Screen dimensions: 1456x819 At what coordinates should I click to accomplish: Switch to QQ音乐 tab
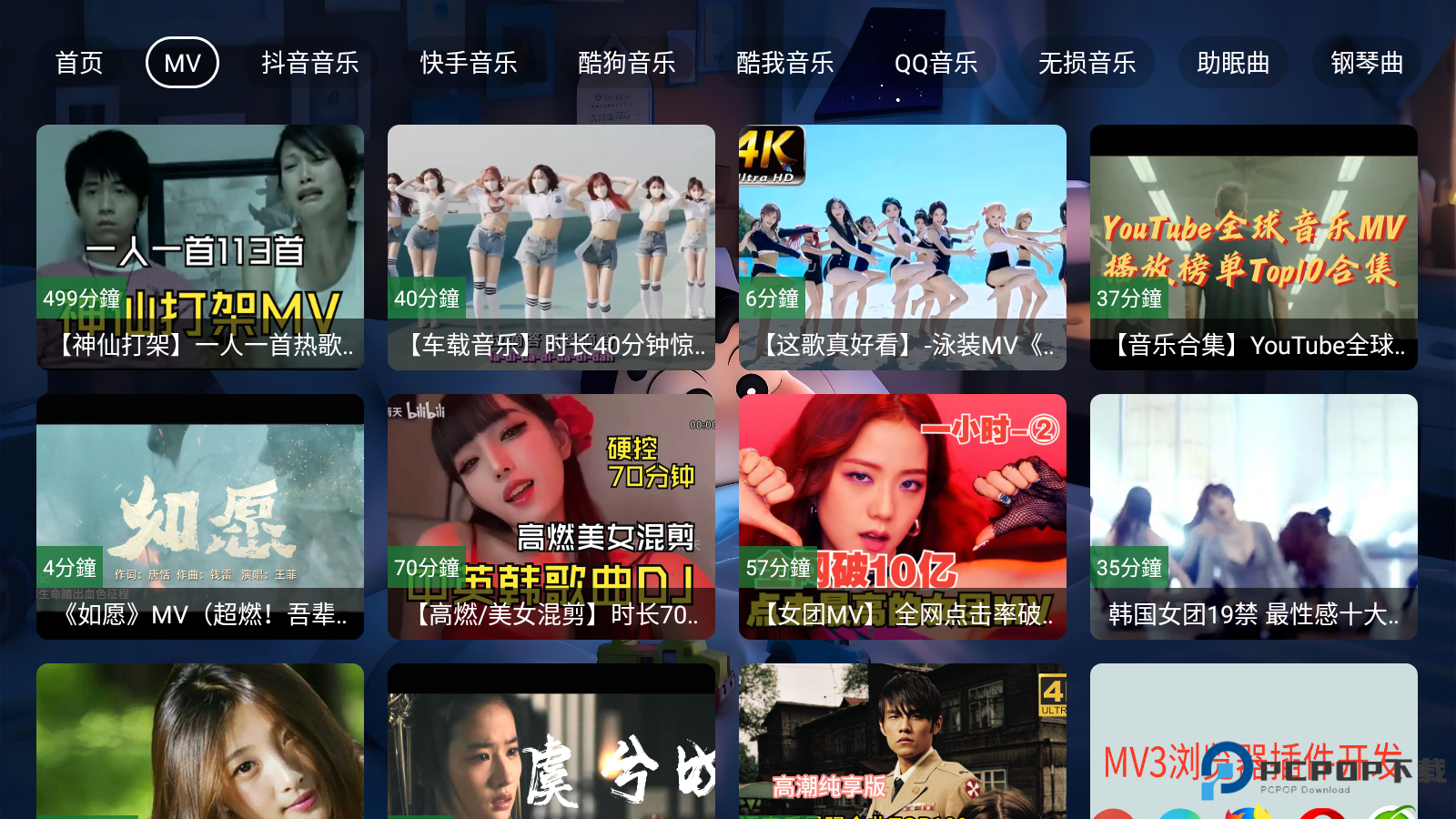coord(935,63)
